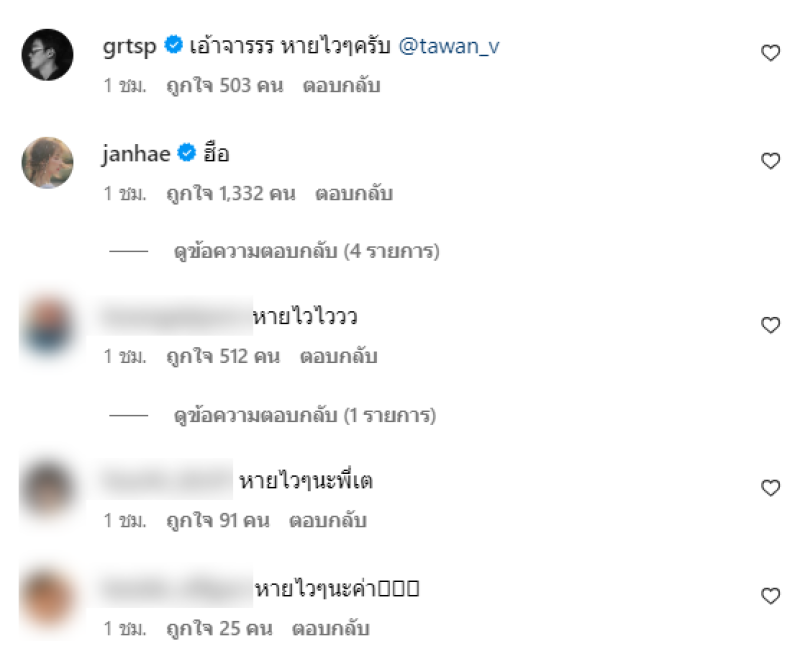Like grtsp's comment
The image size is (800, 667).
(x=770, y=53)
